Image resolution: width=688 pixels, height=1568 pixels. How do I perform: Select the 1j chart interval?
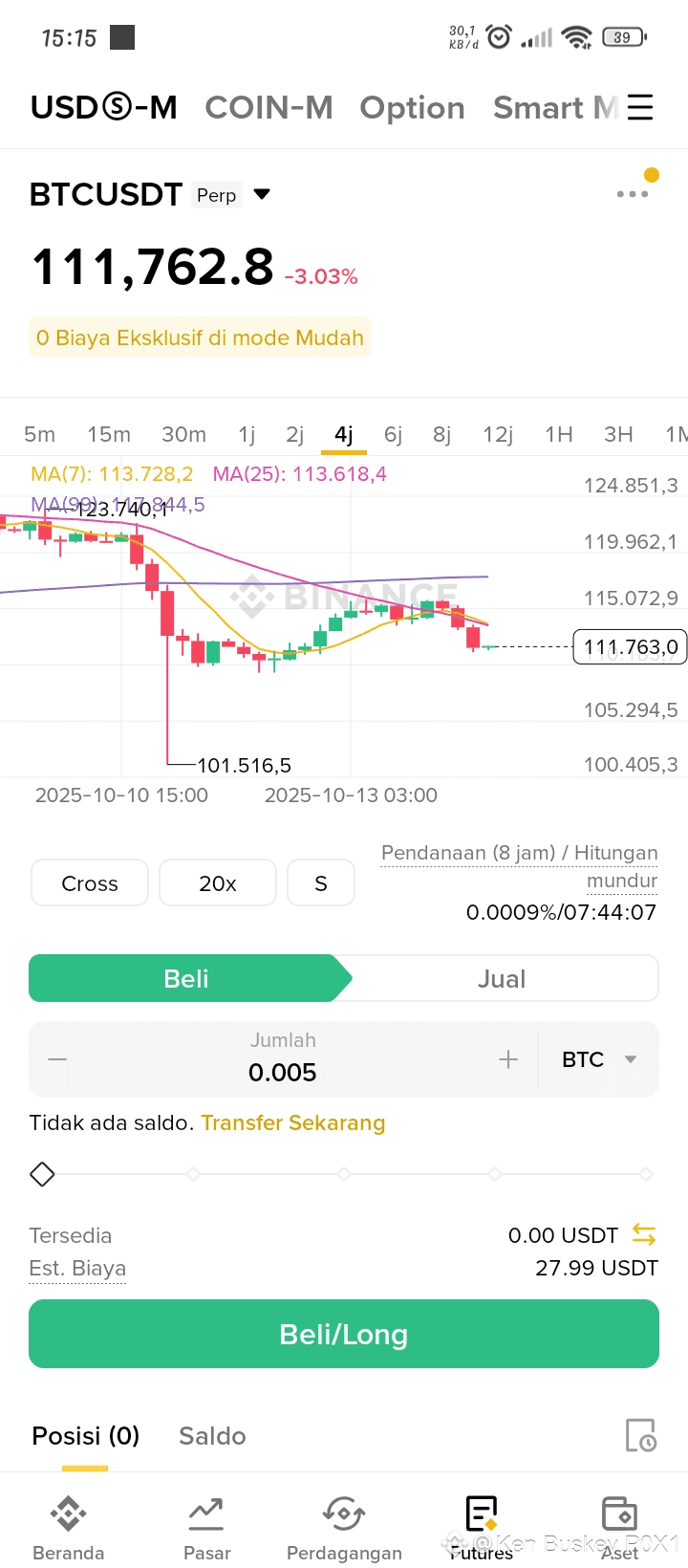tap(247, 435)
